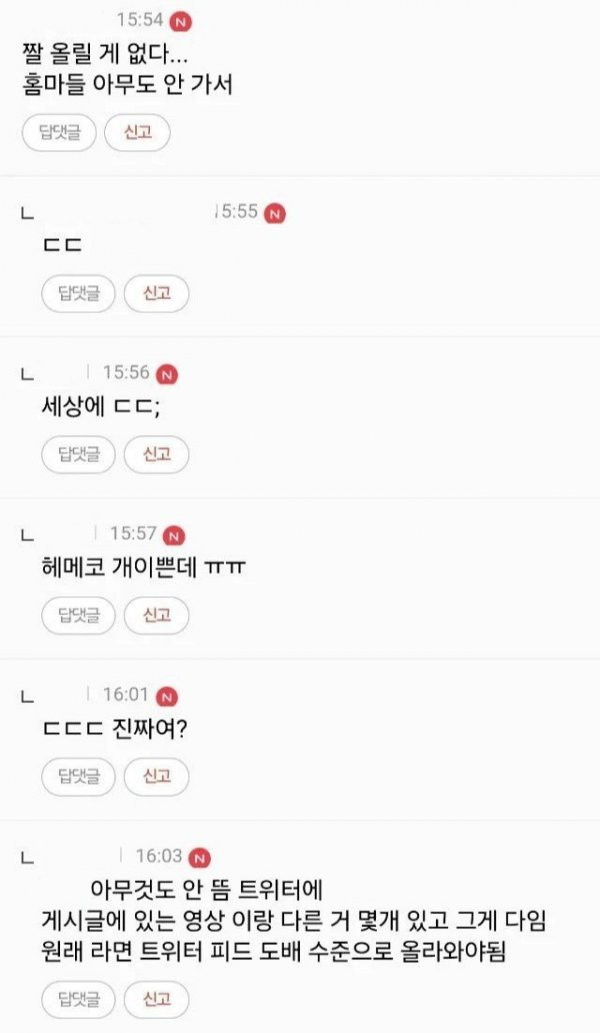This screenshot has height=1033, width=600.
Task: Reply to the '세상에 ㄷㄷ;' comment
Action: (78, 454)
